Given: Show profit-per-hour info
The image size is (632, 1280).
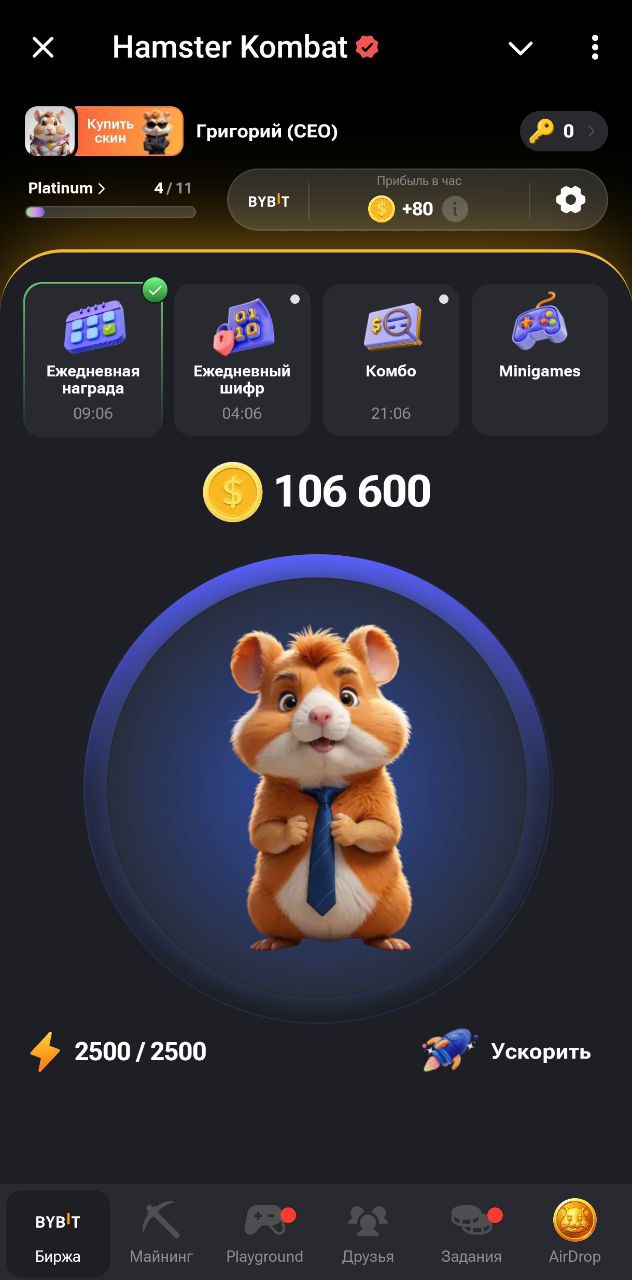Looking at the screenshot, I should point(455,209).
